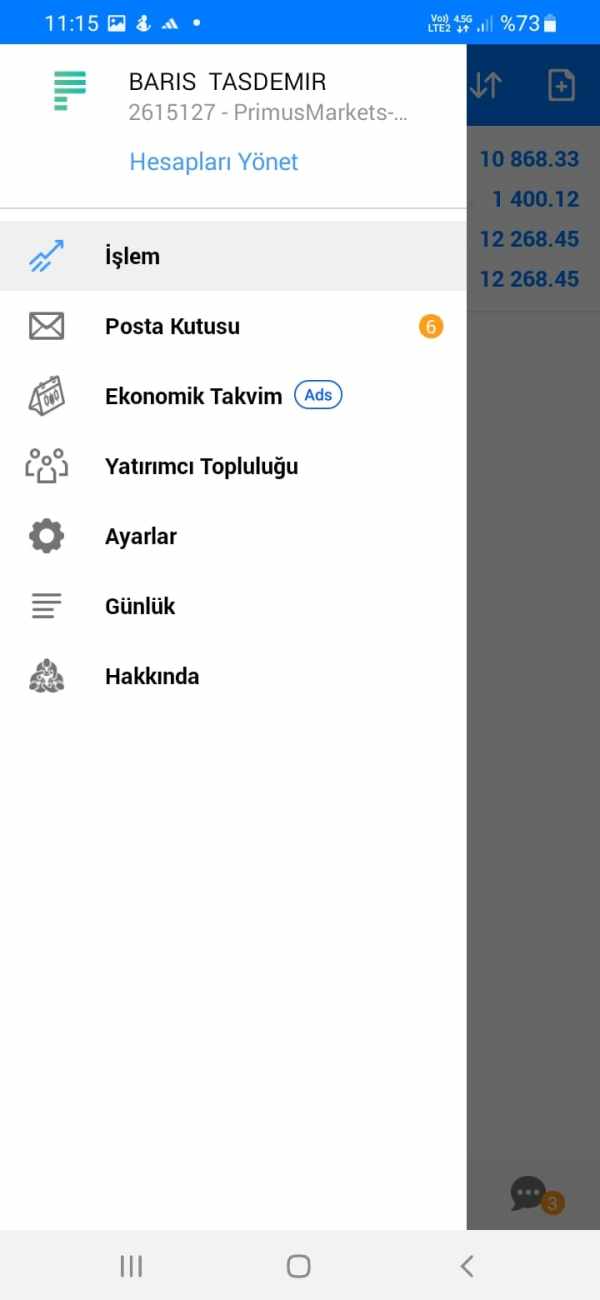
Task: Open Ekonomik Takvim
Action: [233, 396]
